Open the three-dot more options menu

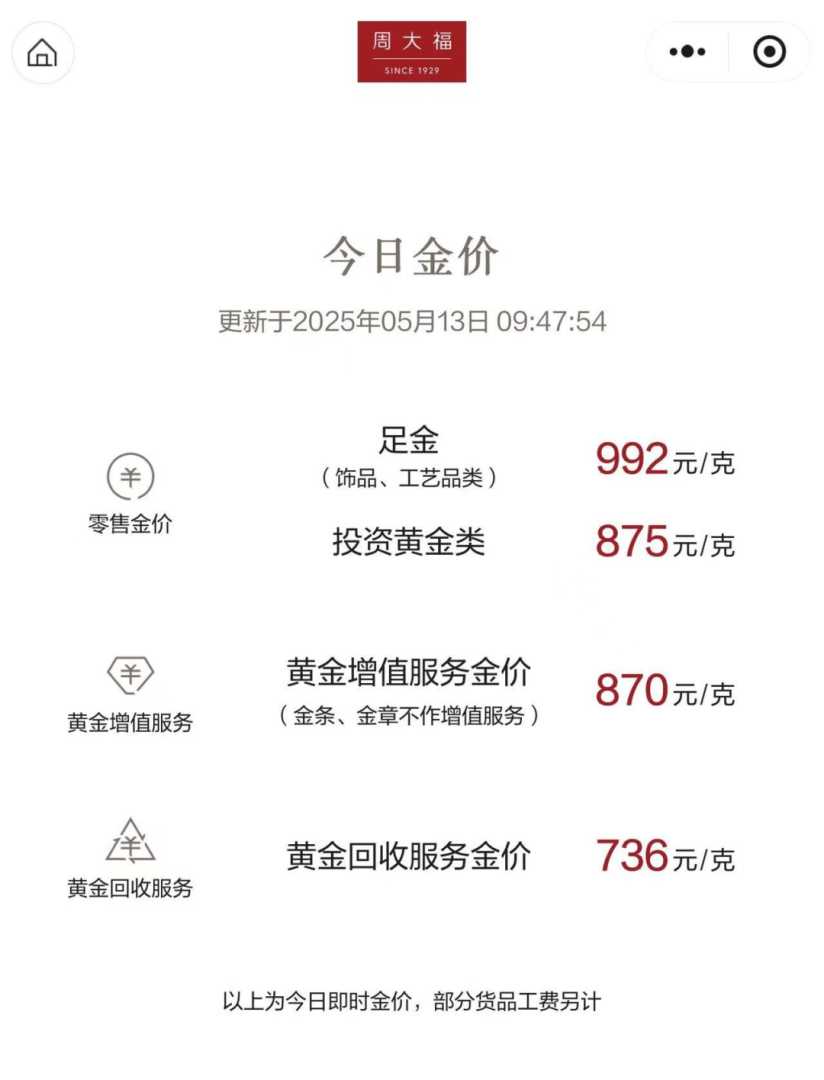click(687, 52)
